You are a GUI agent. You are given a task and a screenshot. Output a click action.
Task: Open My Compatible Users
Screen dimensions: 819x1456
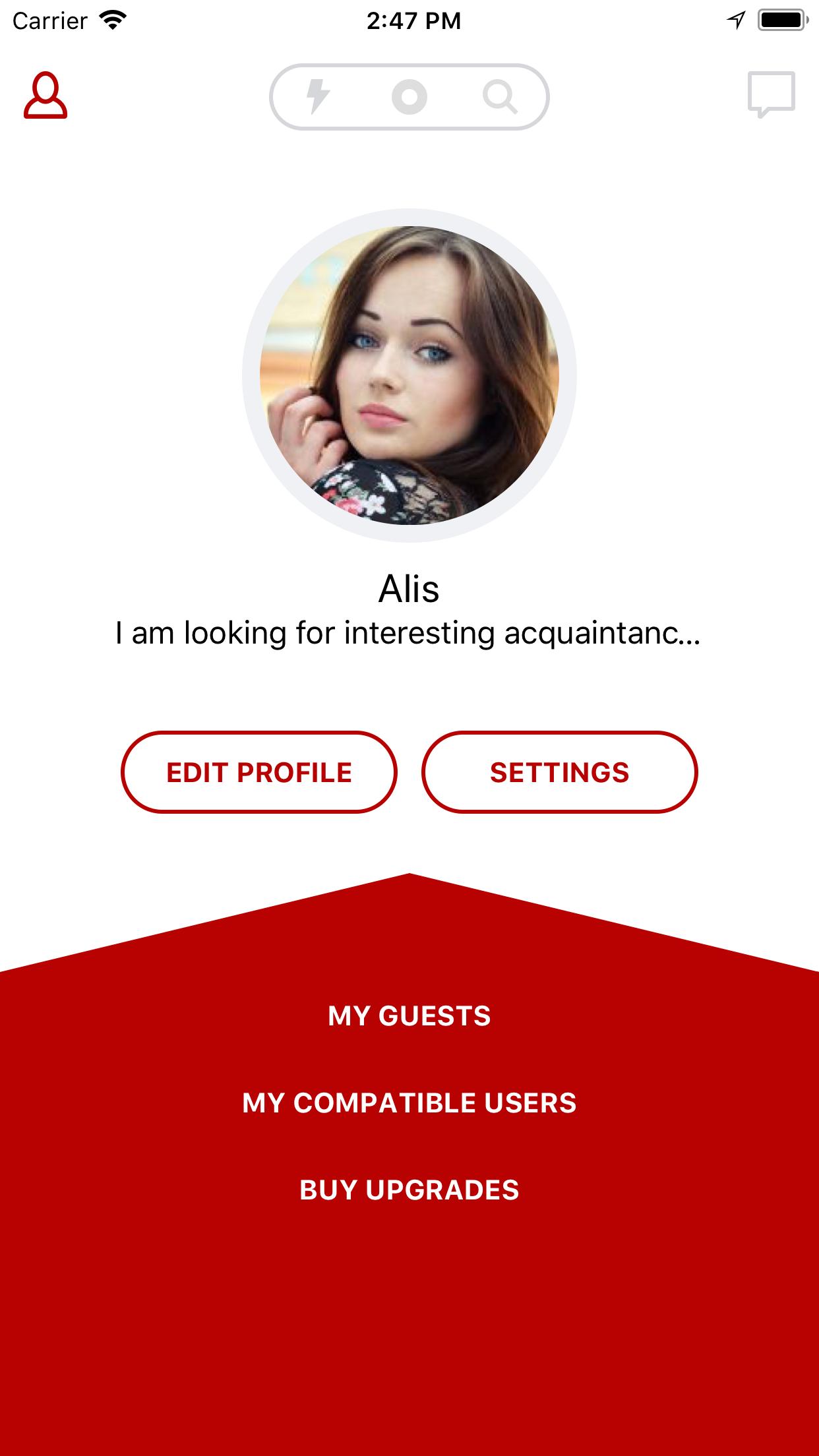[409, 1103]
